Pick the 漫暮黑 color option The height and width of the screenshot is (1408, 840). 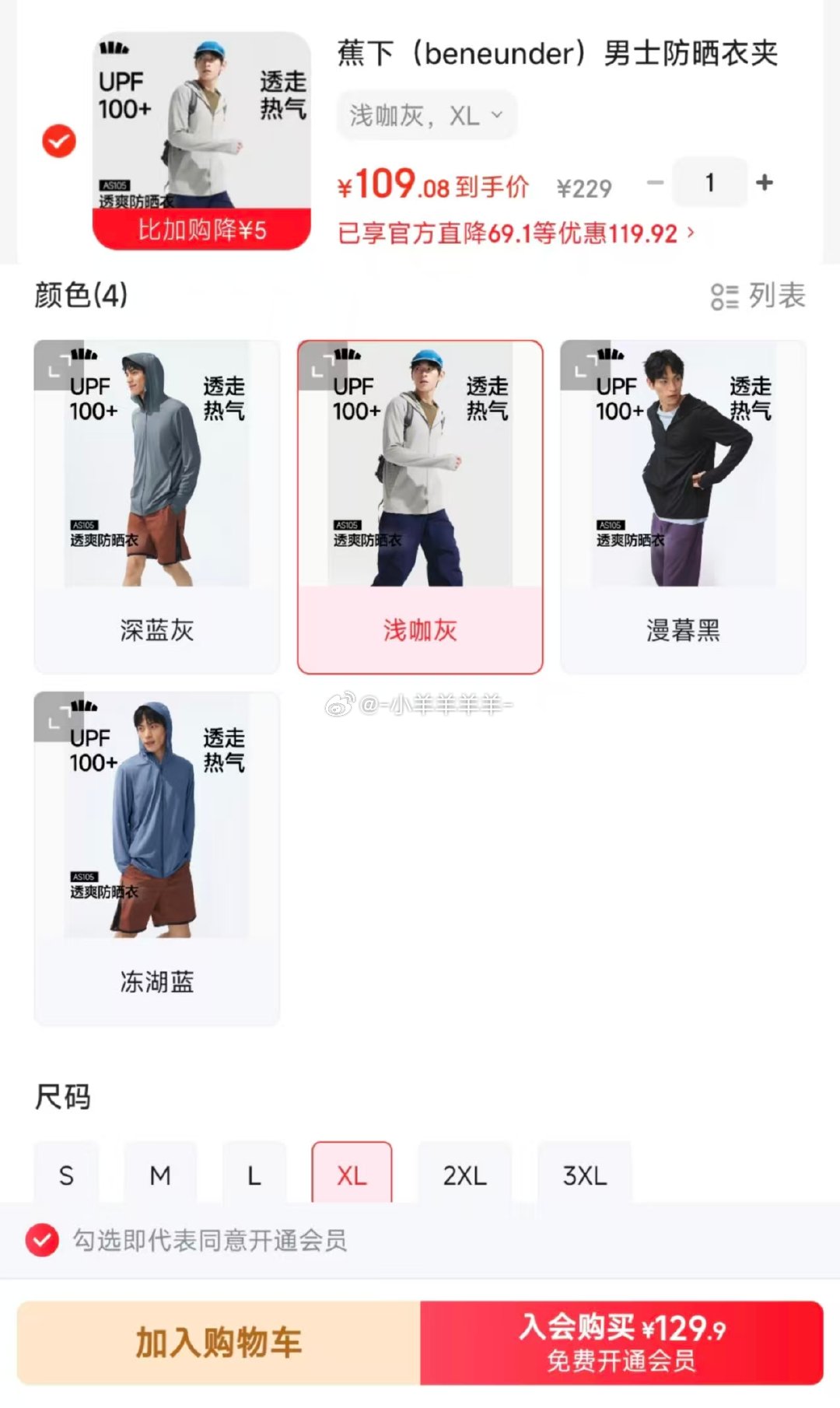(x=683, y=506)
